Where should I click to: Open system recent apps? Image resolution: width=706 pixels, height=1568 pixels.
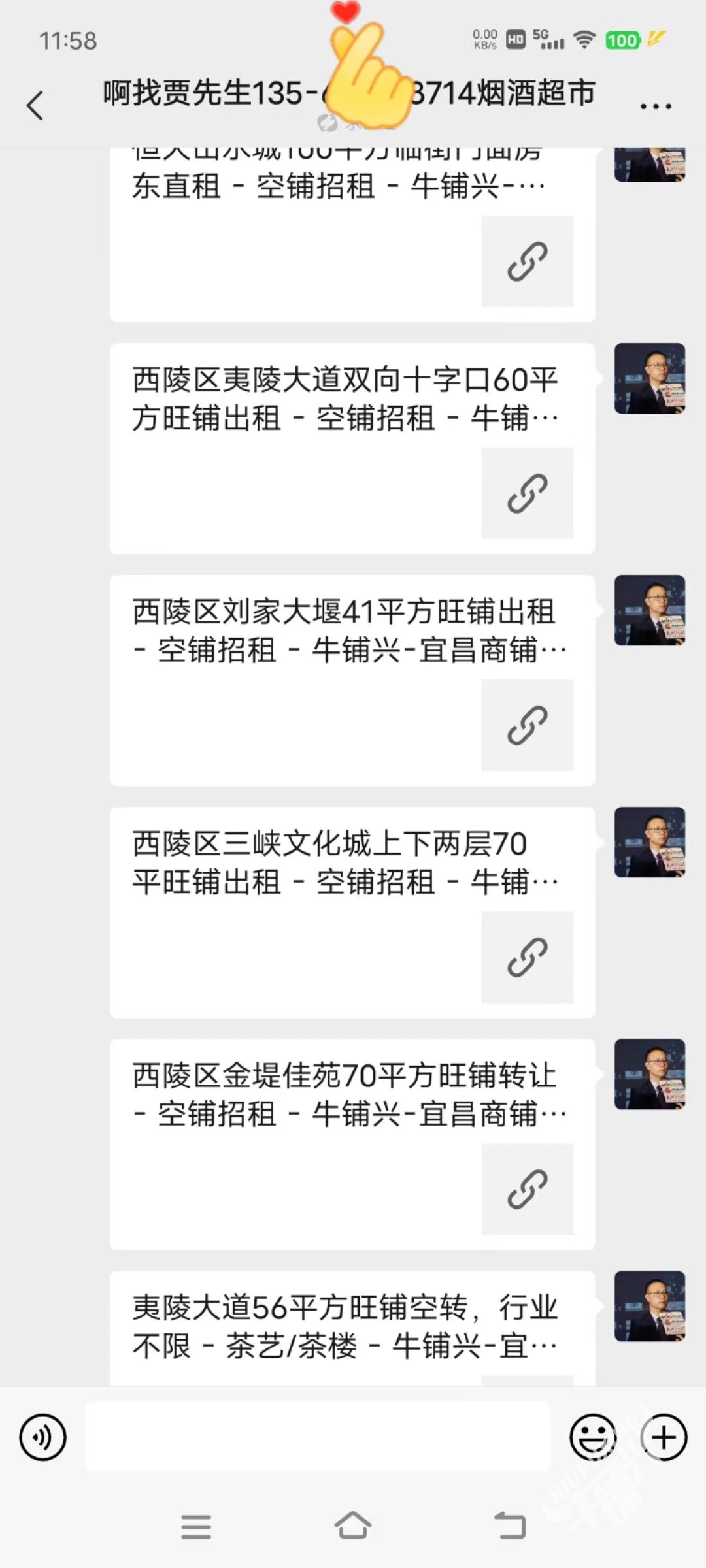pos(196,1526)
